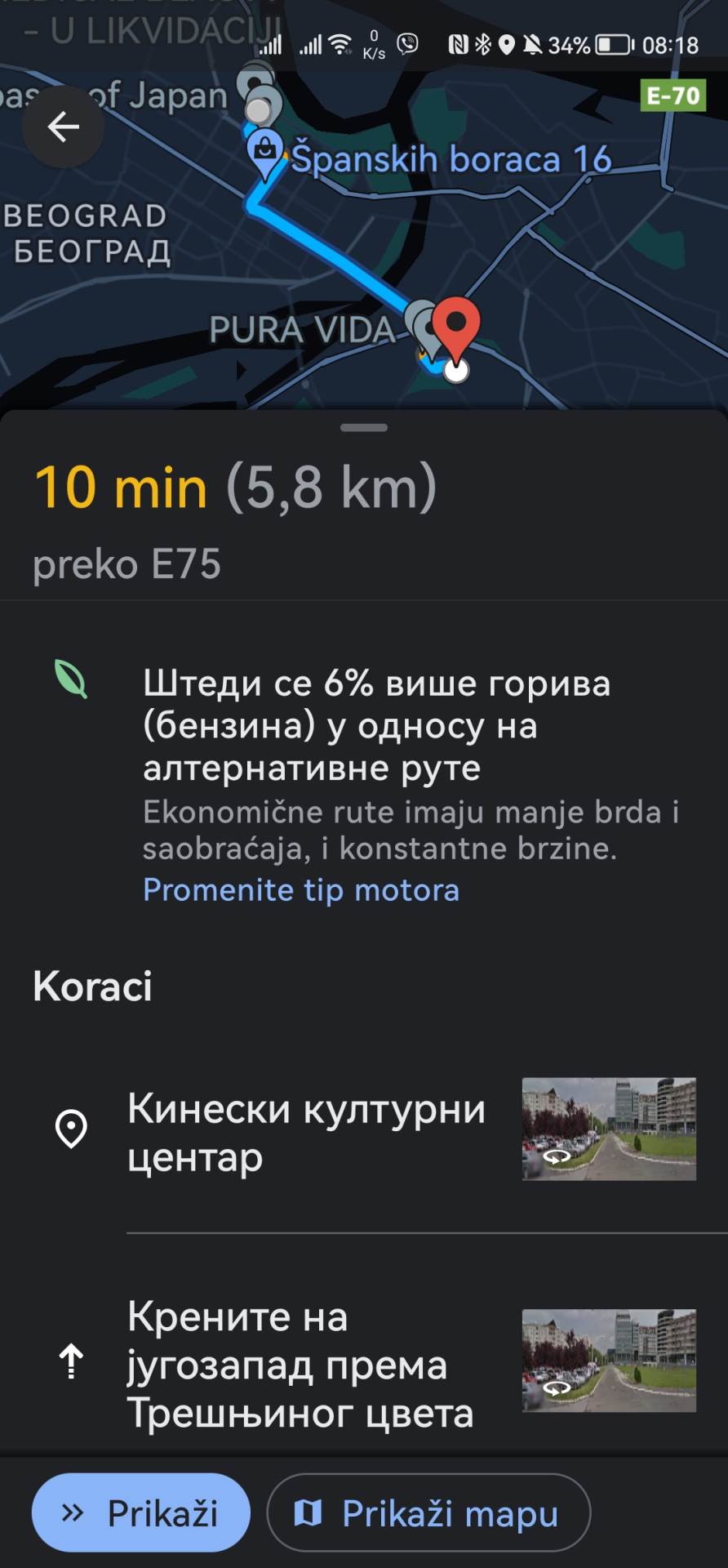The height and width of the screenshot is (1568, 728).
Task: Open Street View photo for Крените на југозапад step
Action: click(x=609, y=1361)
